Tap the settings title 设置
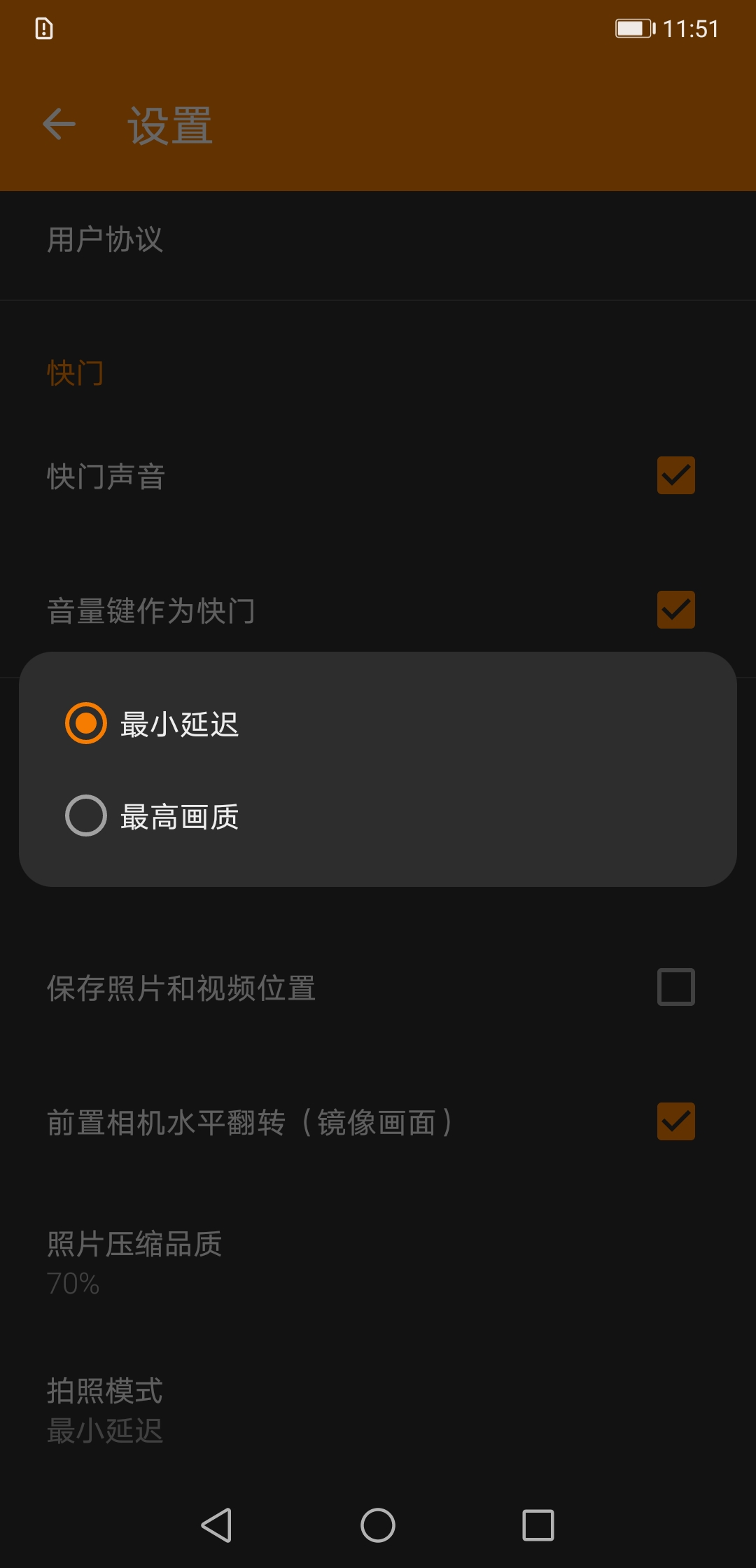 (169, 126)
